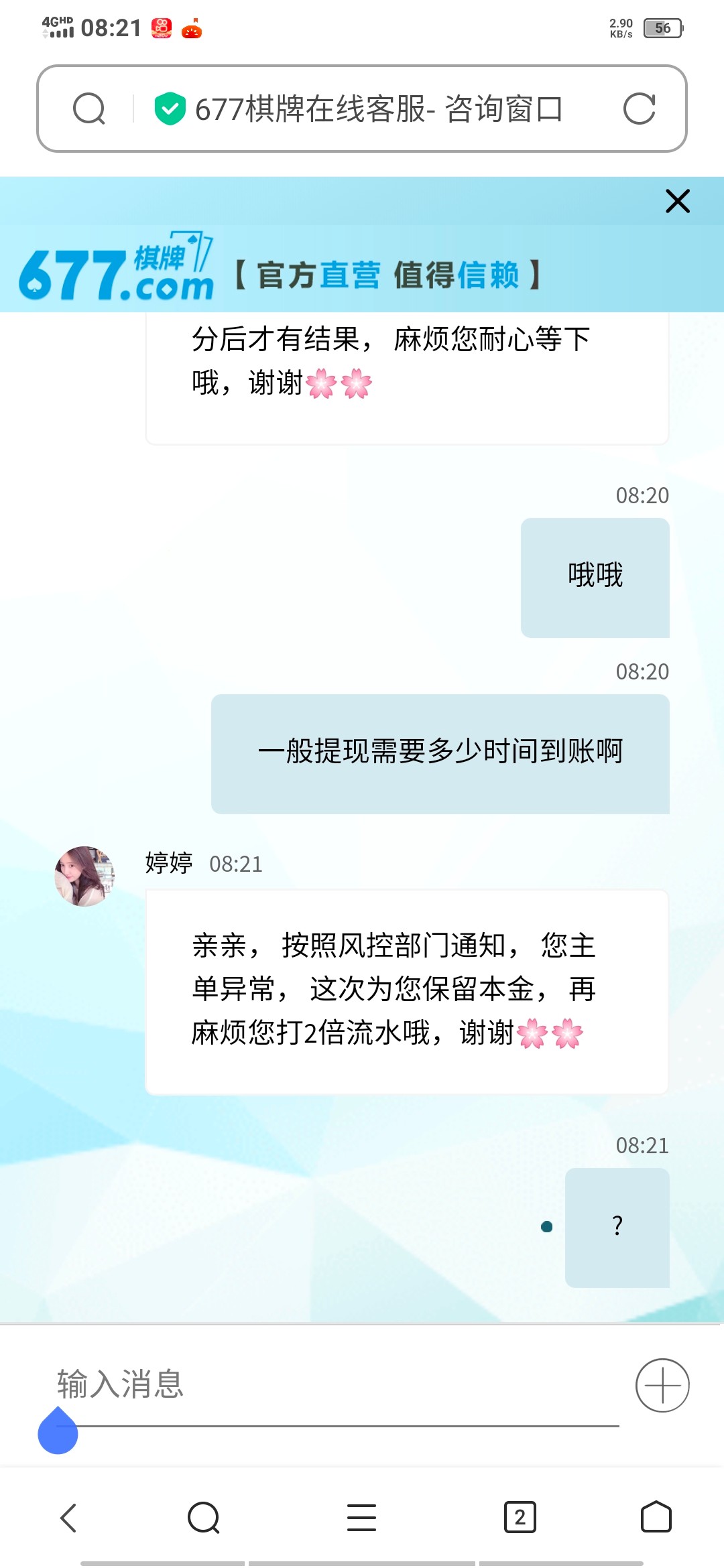This screenshot has width=724, height=1568.
Task: View the two open browser tabs
Action: (x=520, y=1518)
